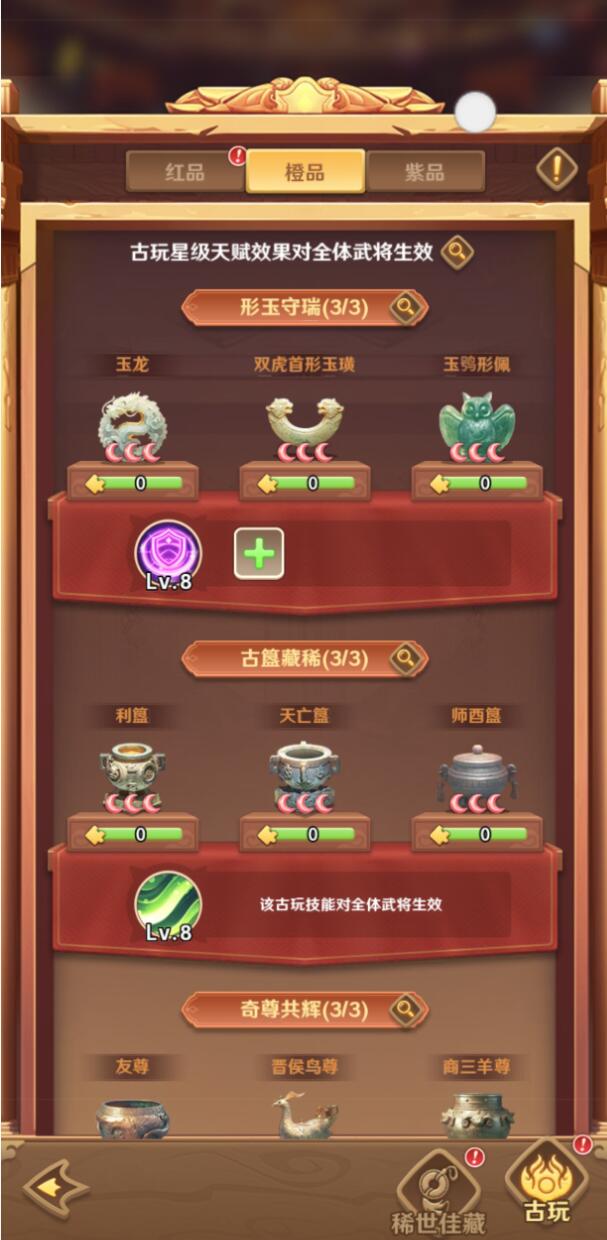The width and height of the screenshot is (607, 1240).
Task: Open the exclamation info icon
Action: point(556,169)
